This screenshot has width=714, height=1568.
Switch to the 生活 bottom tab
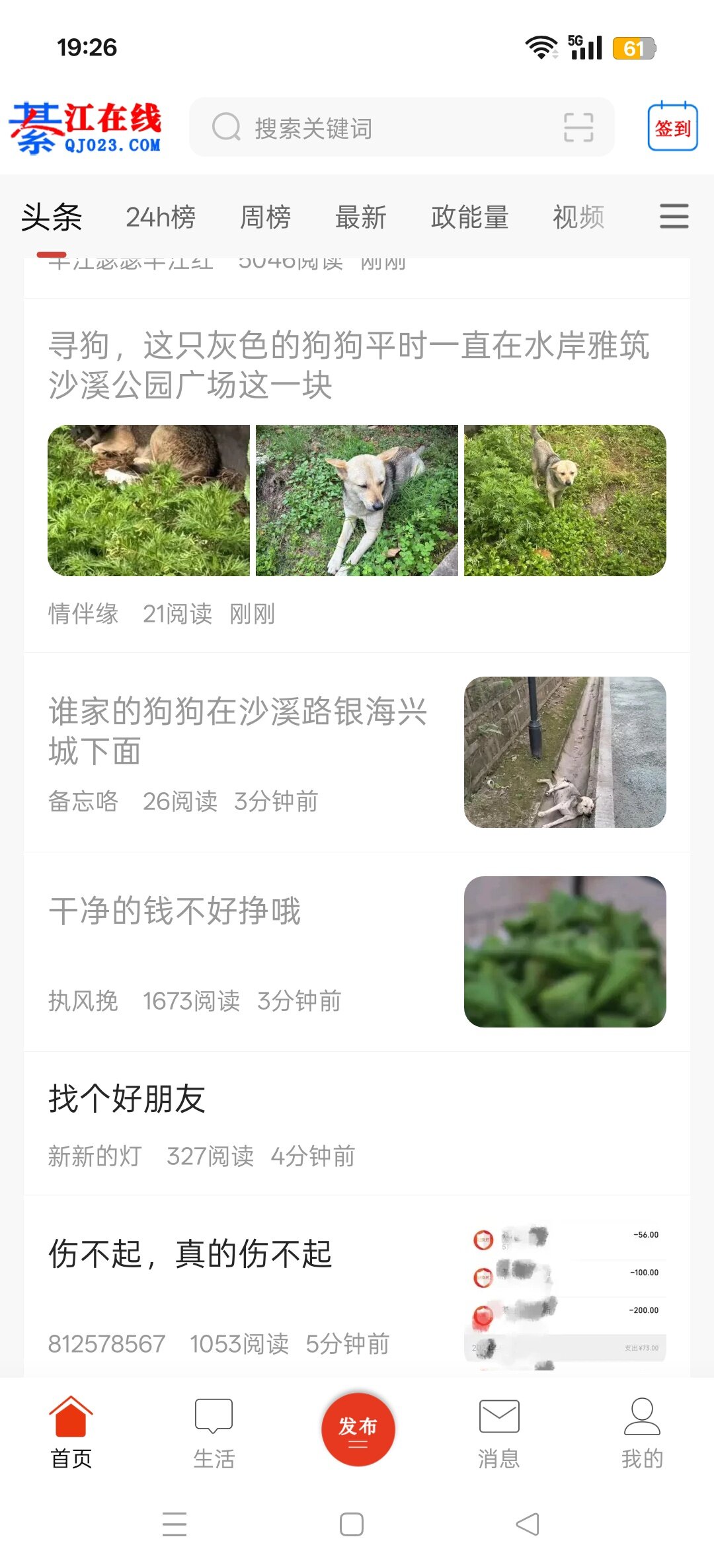click(x=214, y=1431)
